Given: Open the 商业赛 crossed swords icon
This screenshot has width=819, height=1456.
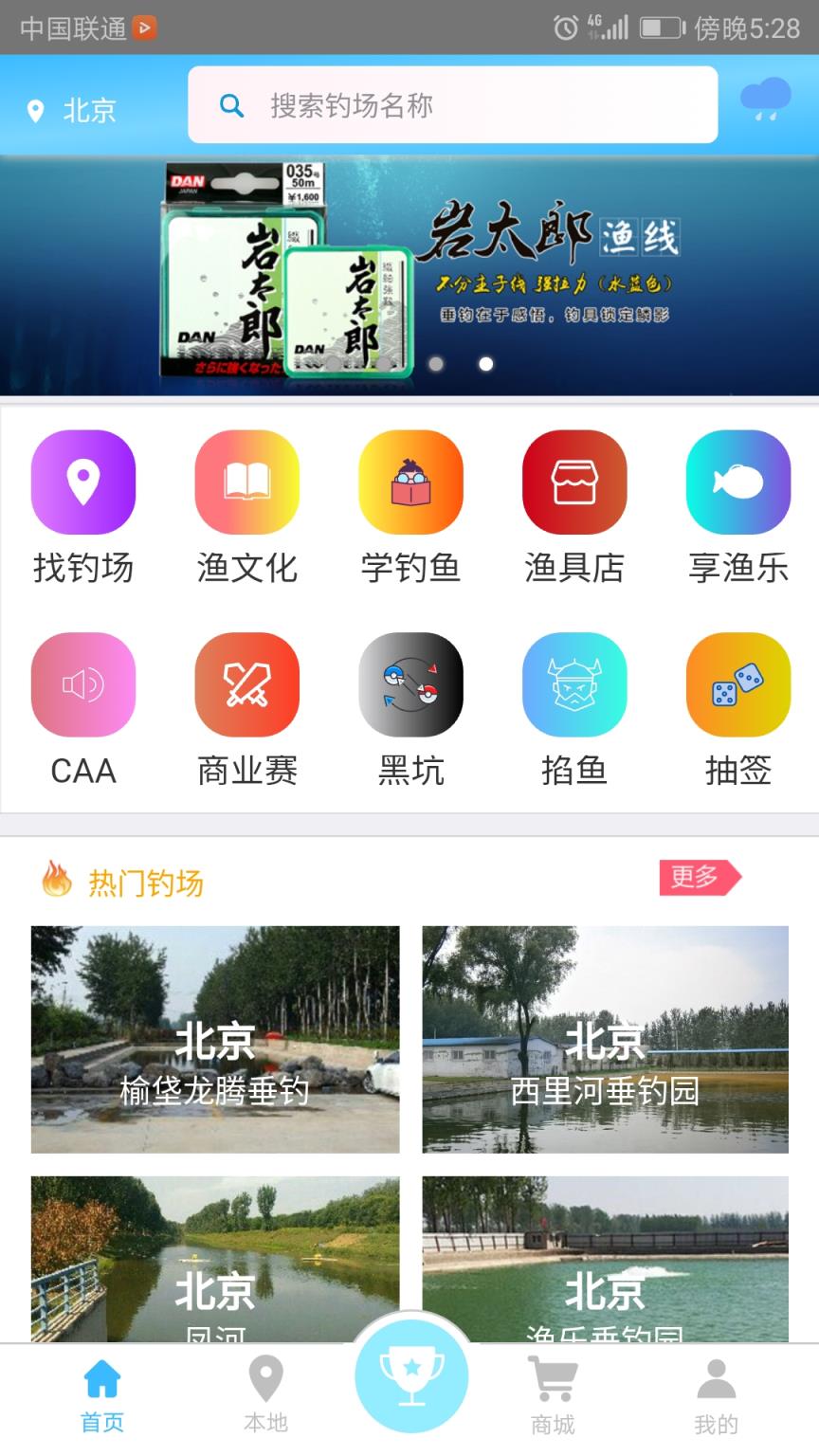Looking at the screenshot, I should tap(246, 684).
